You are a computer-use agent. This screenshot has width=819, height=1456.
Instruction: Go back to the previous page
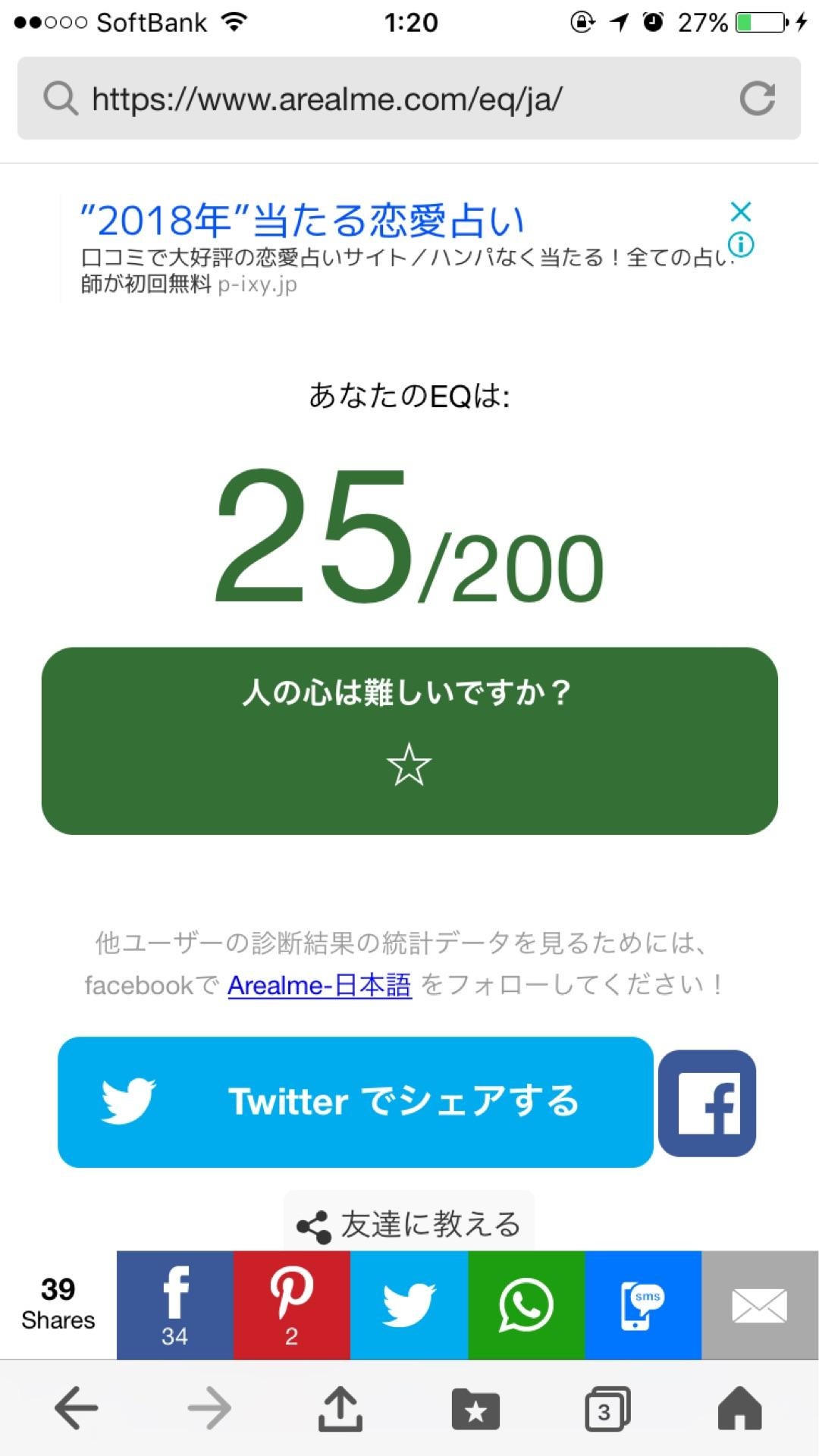pos(77,1408)
